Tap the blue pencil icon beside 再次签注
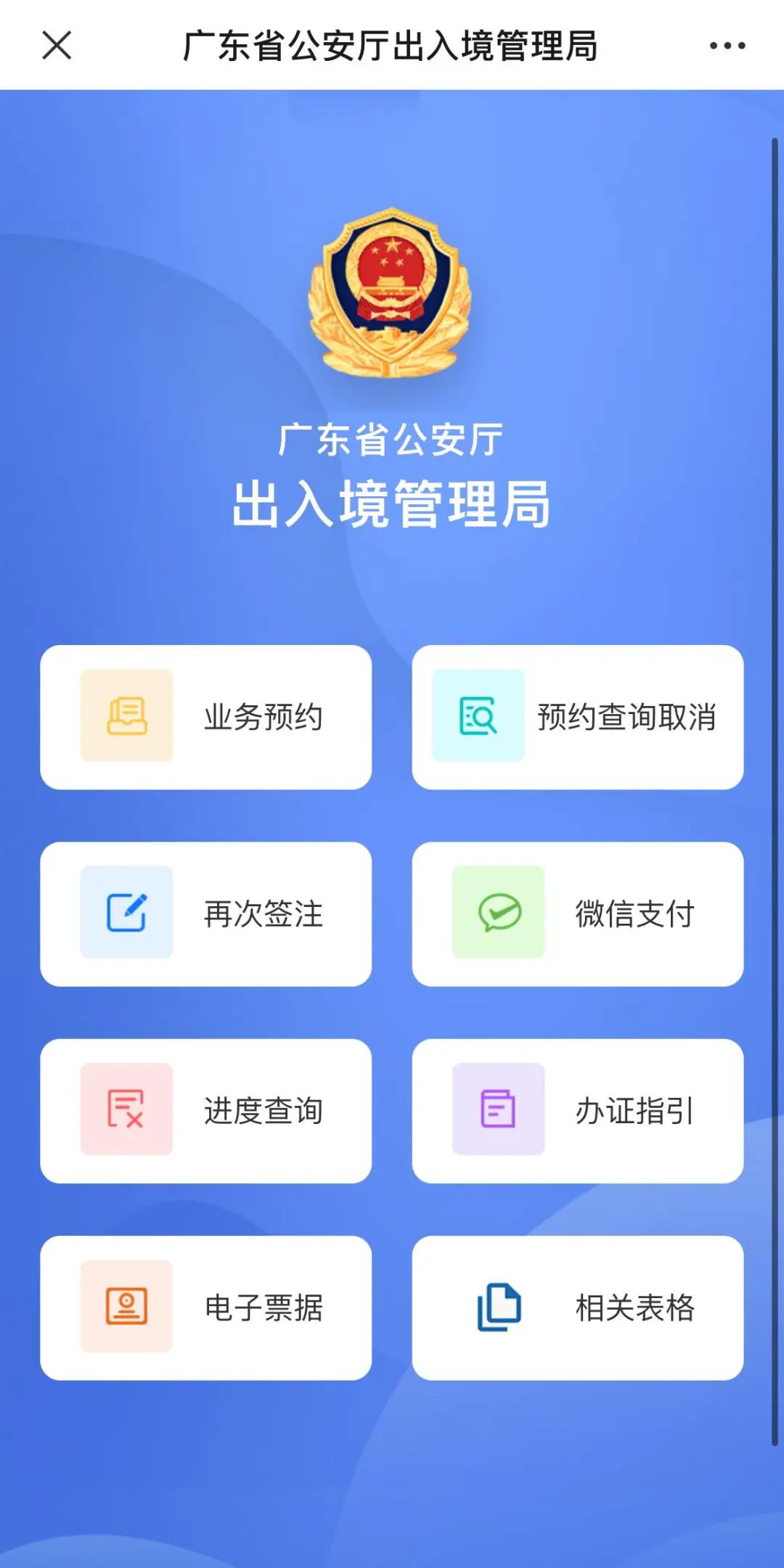This screenshot has width=784, height=1568. (128, 913)
